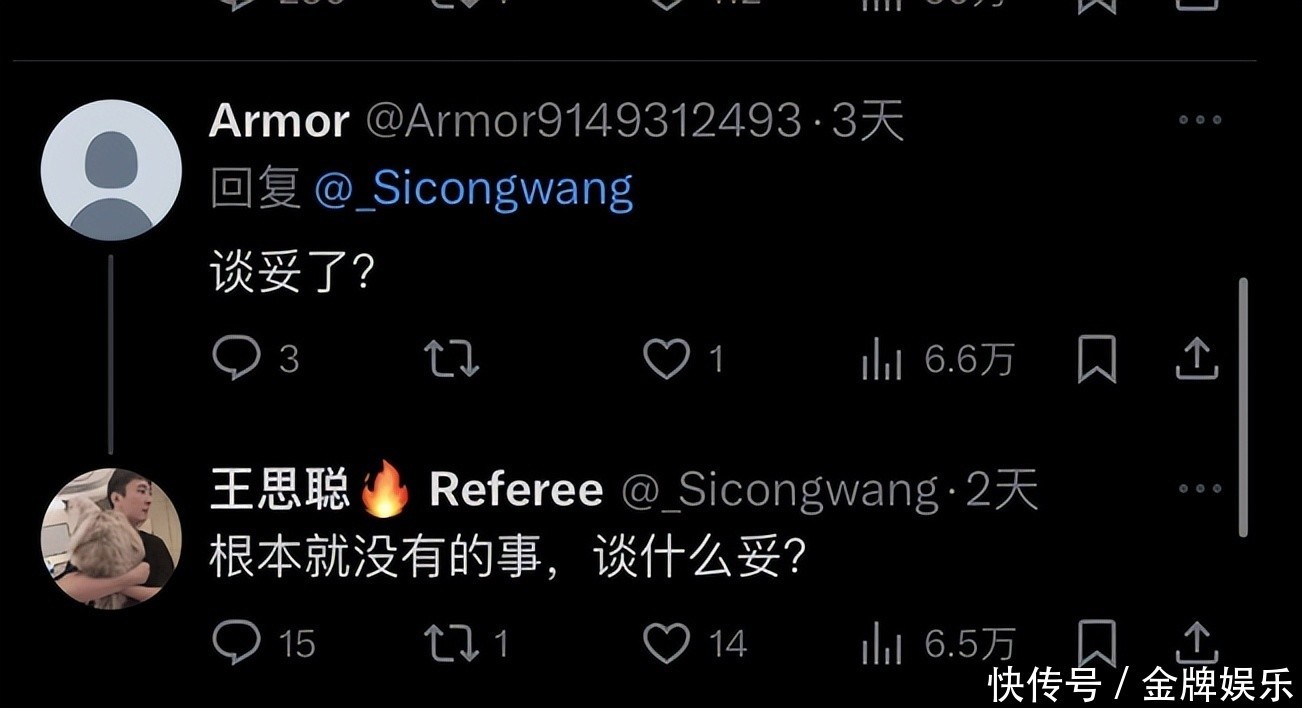The height and width of the screenshot is (708, 1302).
Task: Open overflow menu on Armor's tweet
Action: tap(1199, 120)
